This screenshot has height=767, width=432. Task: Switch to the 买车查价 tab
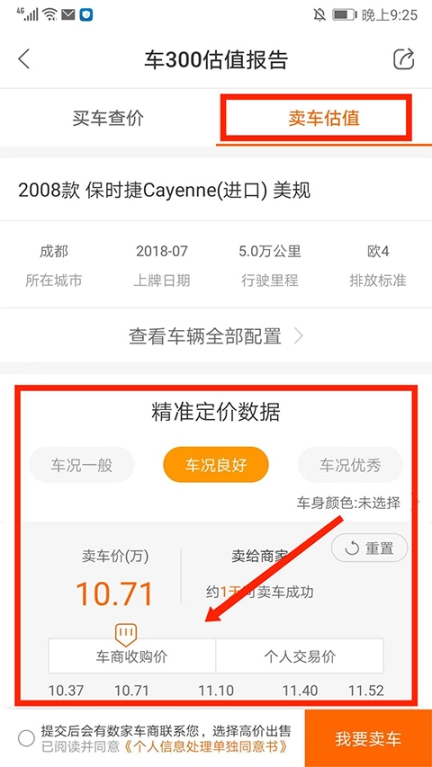[x=108, y=118]
